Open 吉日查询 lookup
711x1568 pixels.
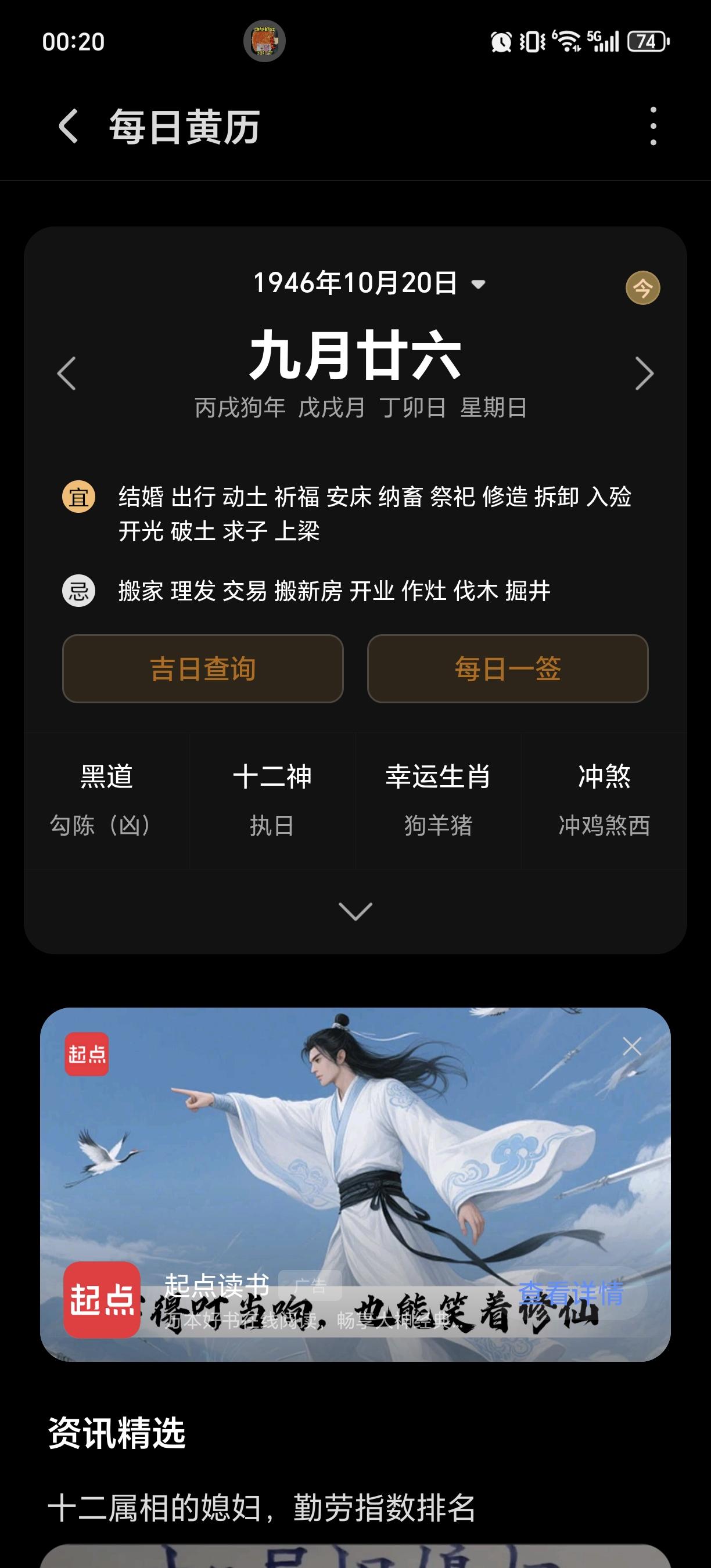tap(203, 669)
